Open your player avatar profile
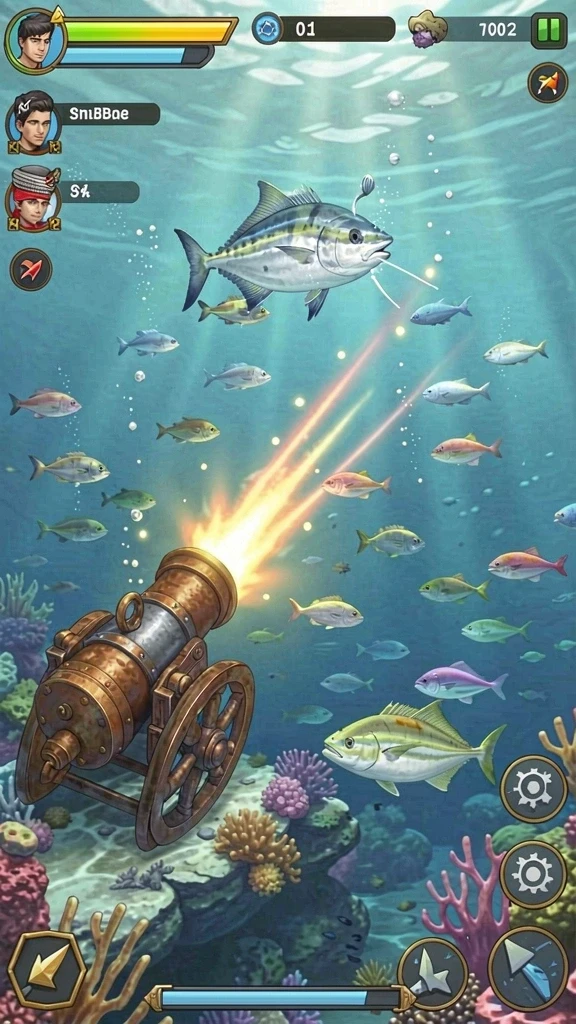The image size is (576, 1024). 35,40
